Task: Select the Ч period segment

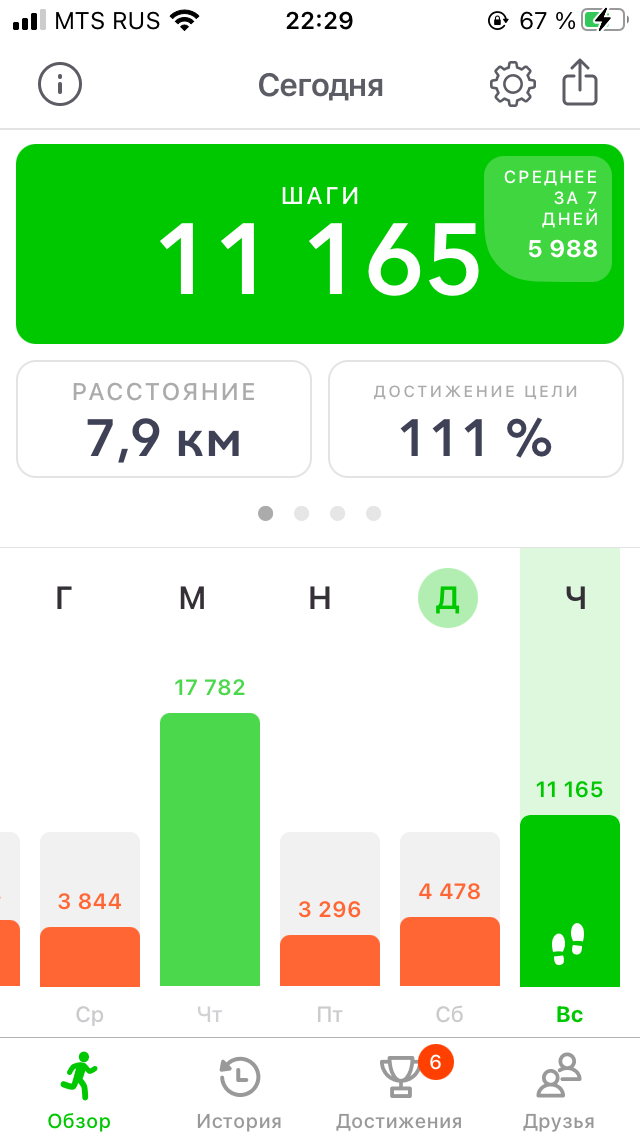Action: coord(575,599)
